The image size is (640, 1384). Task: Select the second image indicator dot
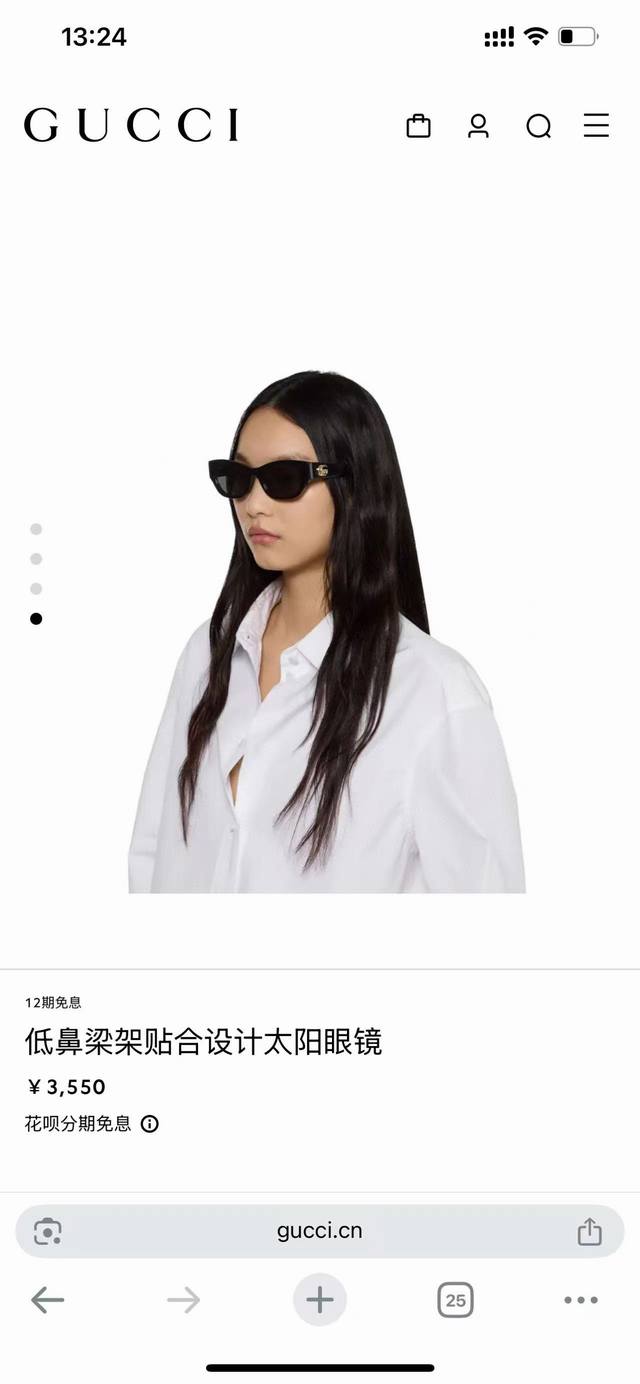coord(36,559)
